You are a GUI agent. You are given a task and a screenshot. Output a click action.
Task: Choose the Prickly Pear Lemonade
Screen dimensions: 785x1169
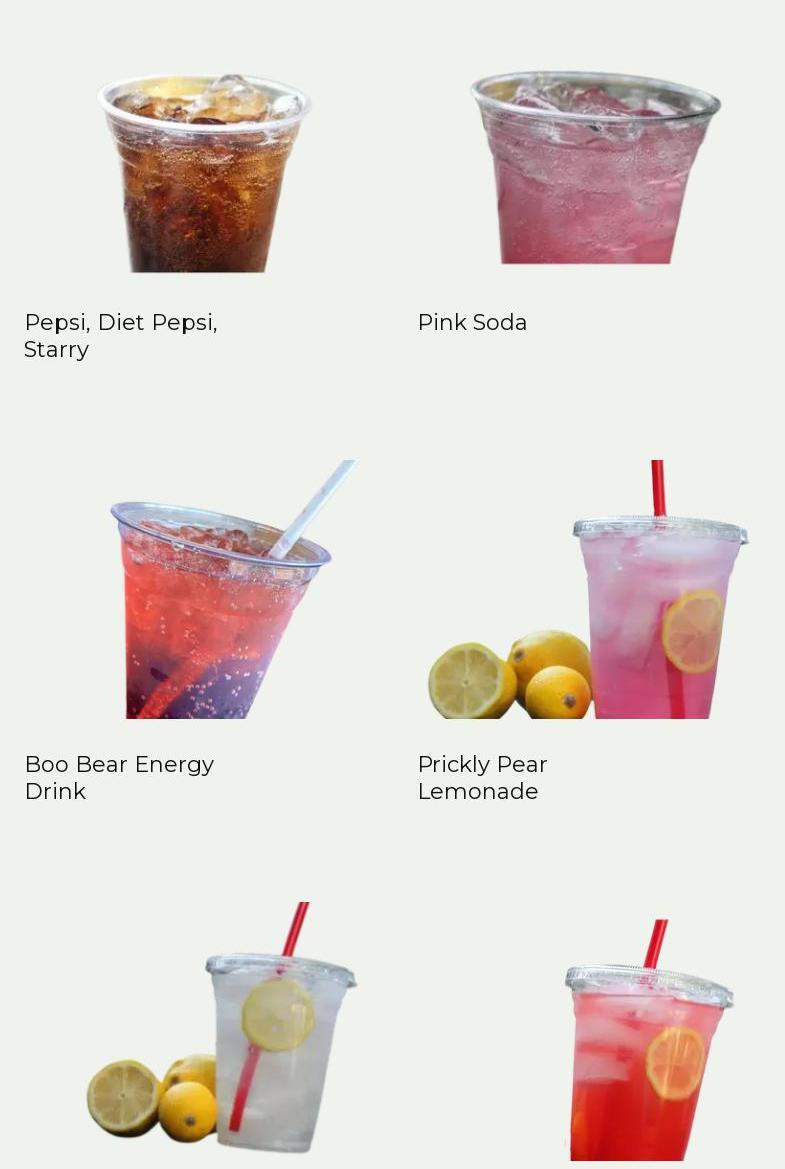point(482,777)
